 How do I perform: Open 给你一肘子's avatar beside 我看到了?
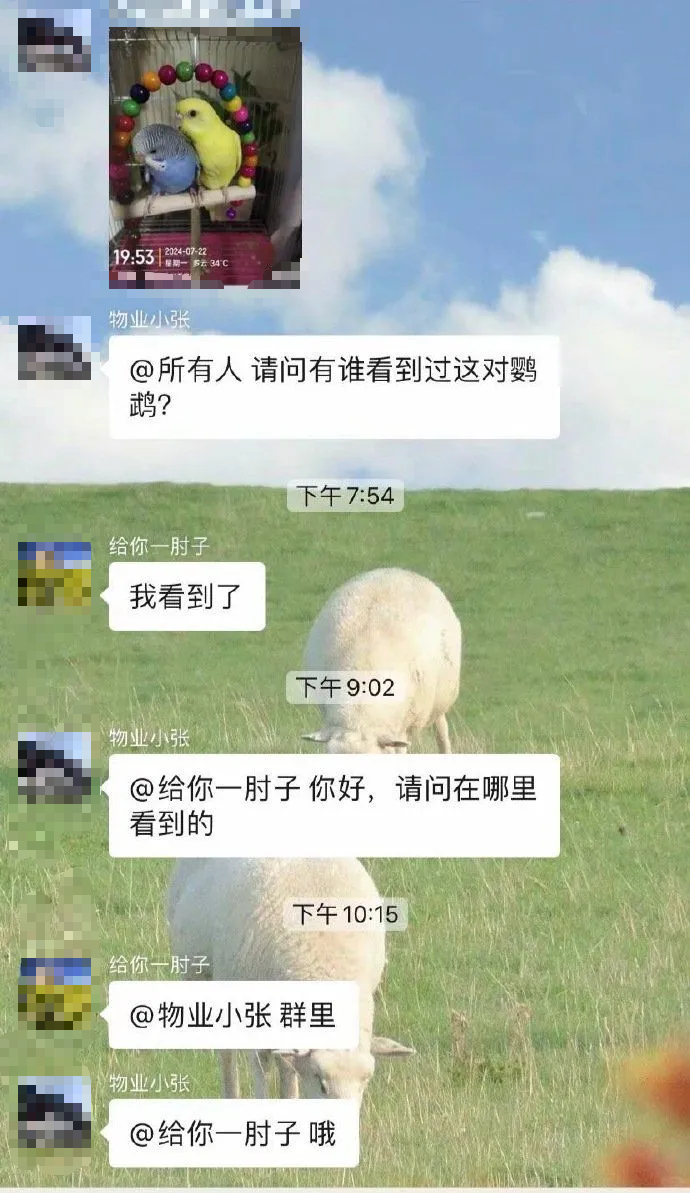pyautogui.click(x=54, y=575)
